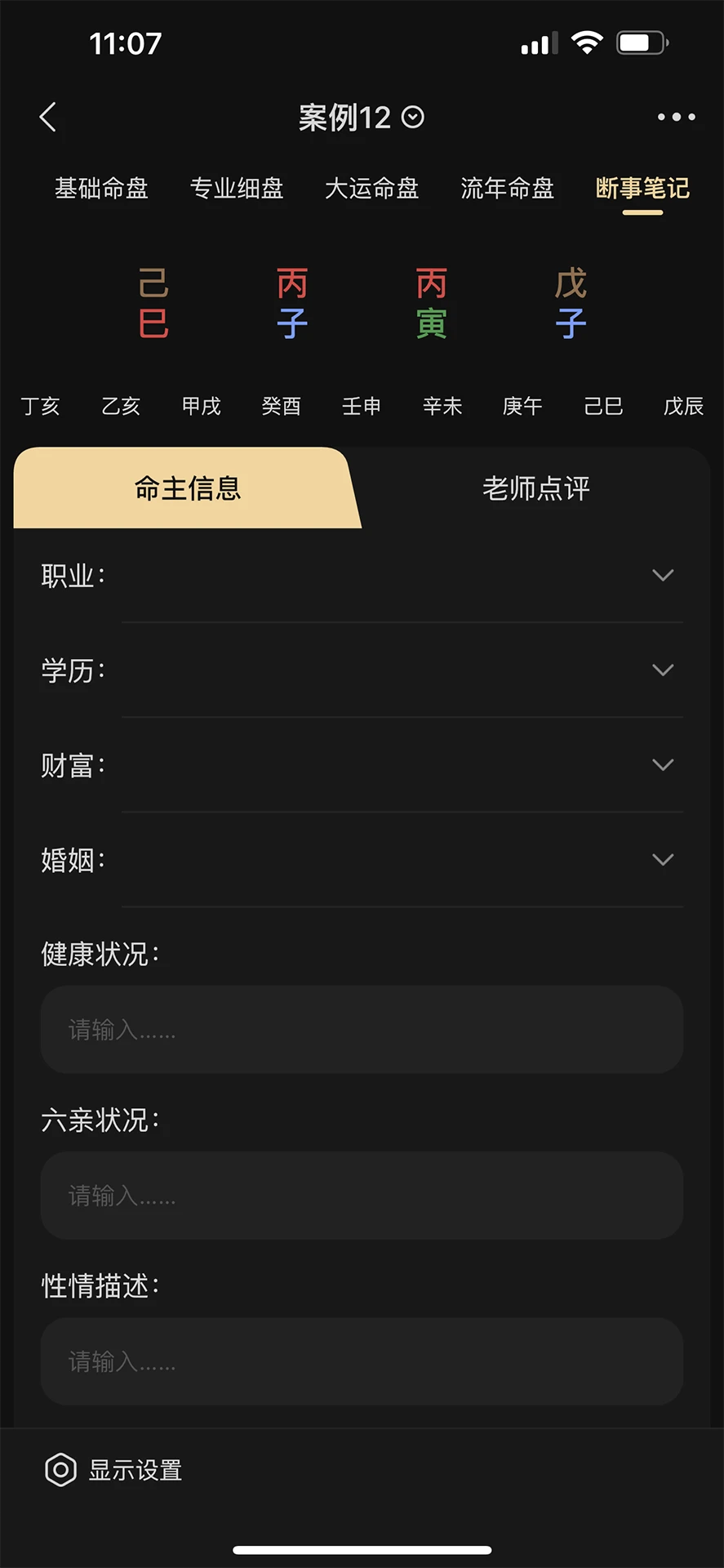
Task: Open the three-dot overflow menu
Action: [675, 117]
